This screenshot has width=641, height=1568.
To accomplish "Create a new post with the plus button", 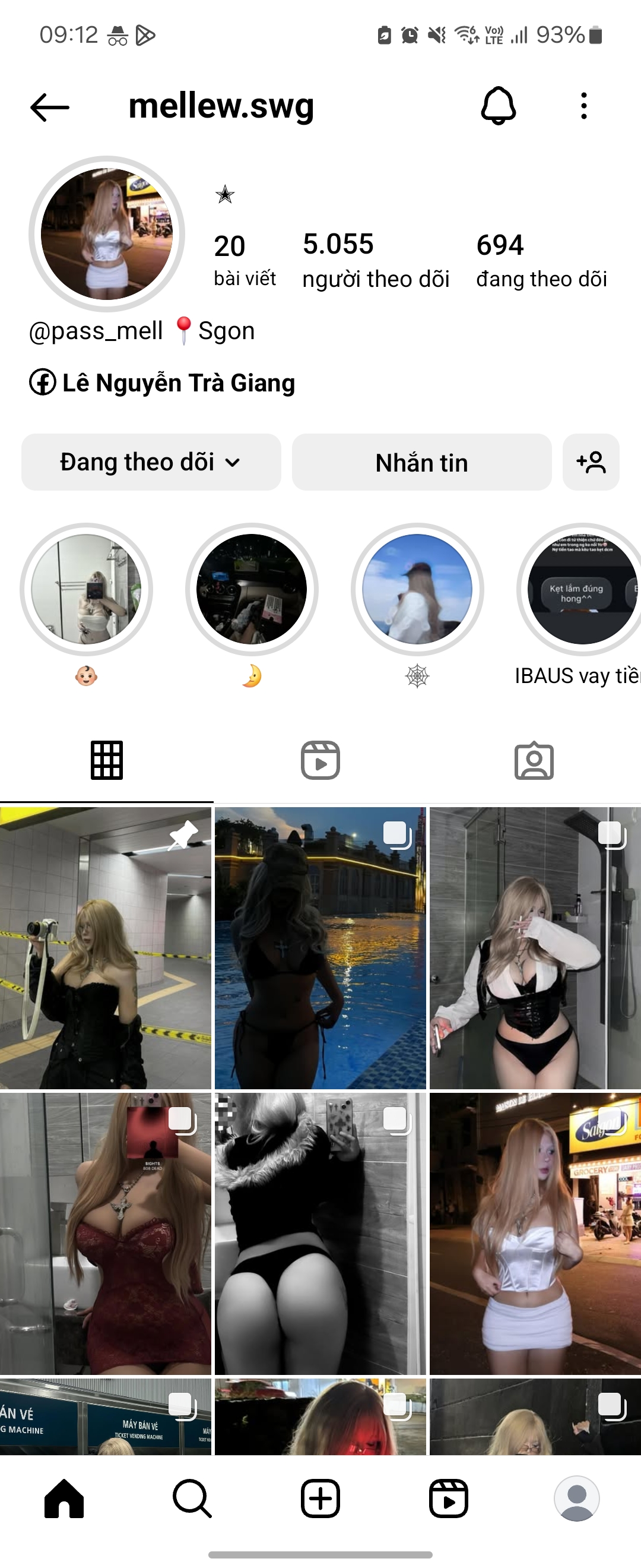I will [x=320, y=1498].
